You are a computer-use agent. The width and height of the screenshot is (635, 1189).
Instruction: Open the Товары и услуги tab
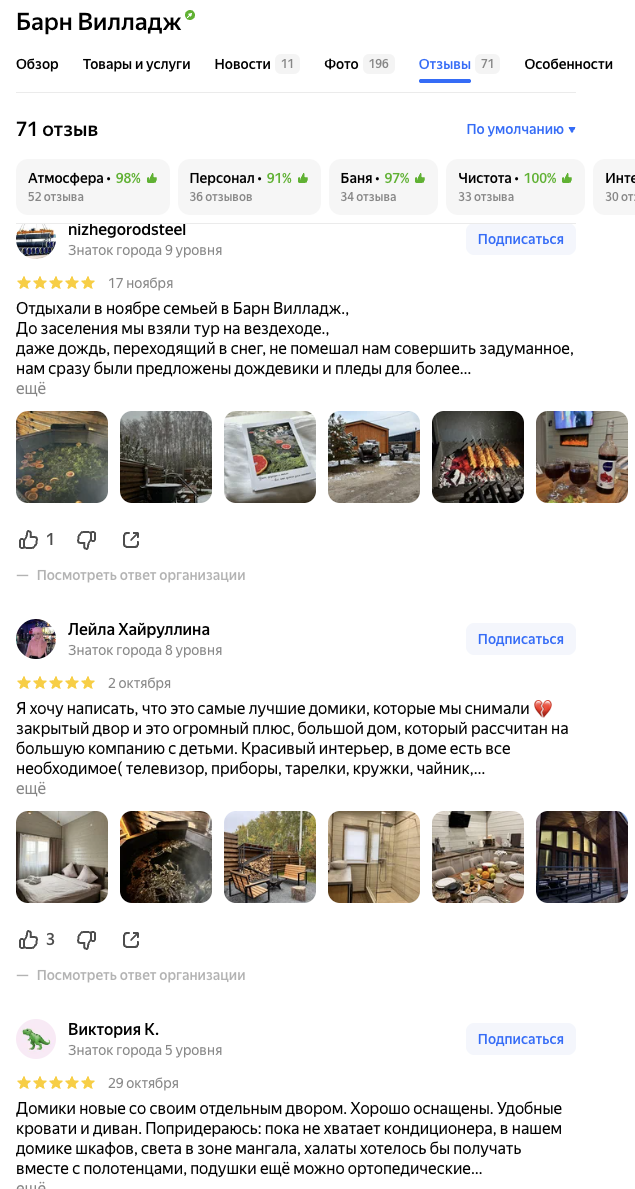[x=136, y=64]
